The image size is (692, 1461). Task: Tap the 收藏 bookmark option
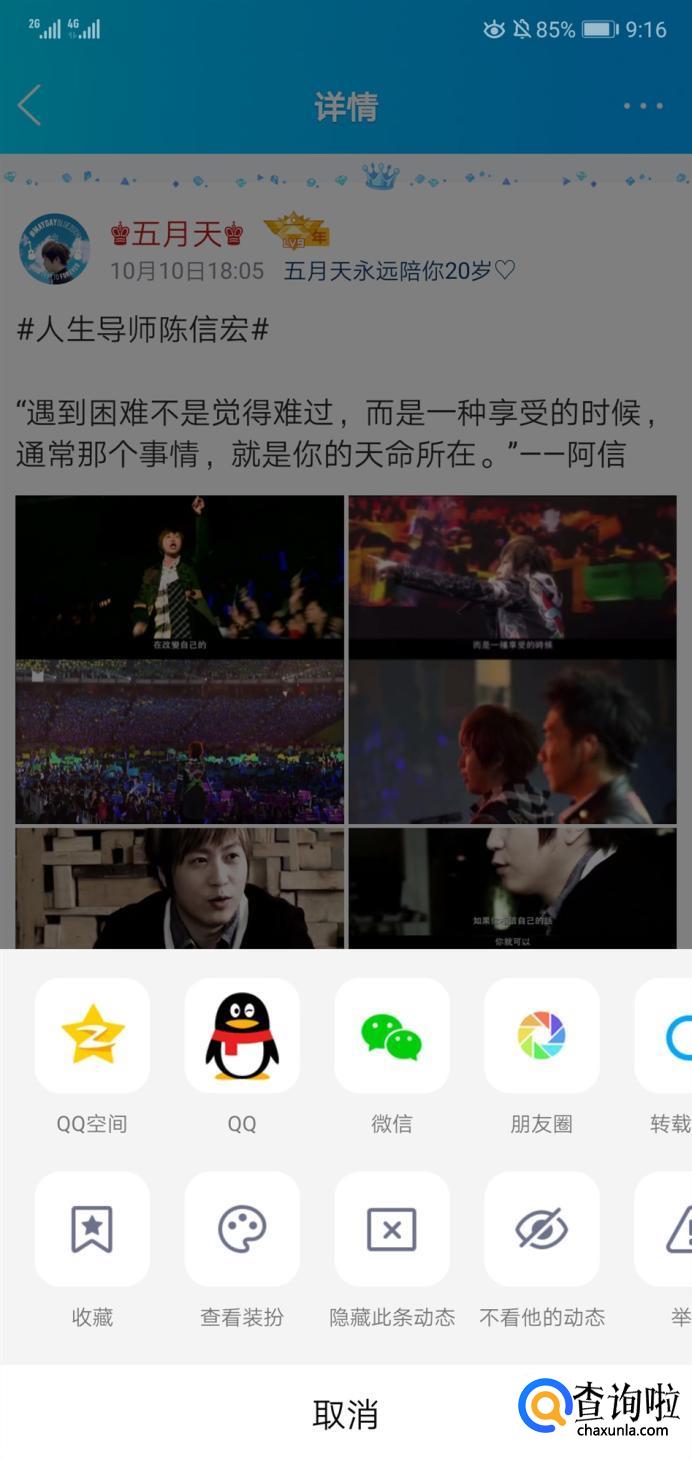coord(92,1229)
